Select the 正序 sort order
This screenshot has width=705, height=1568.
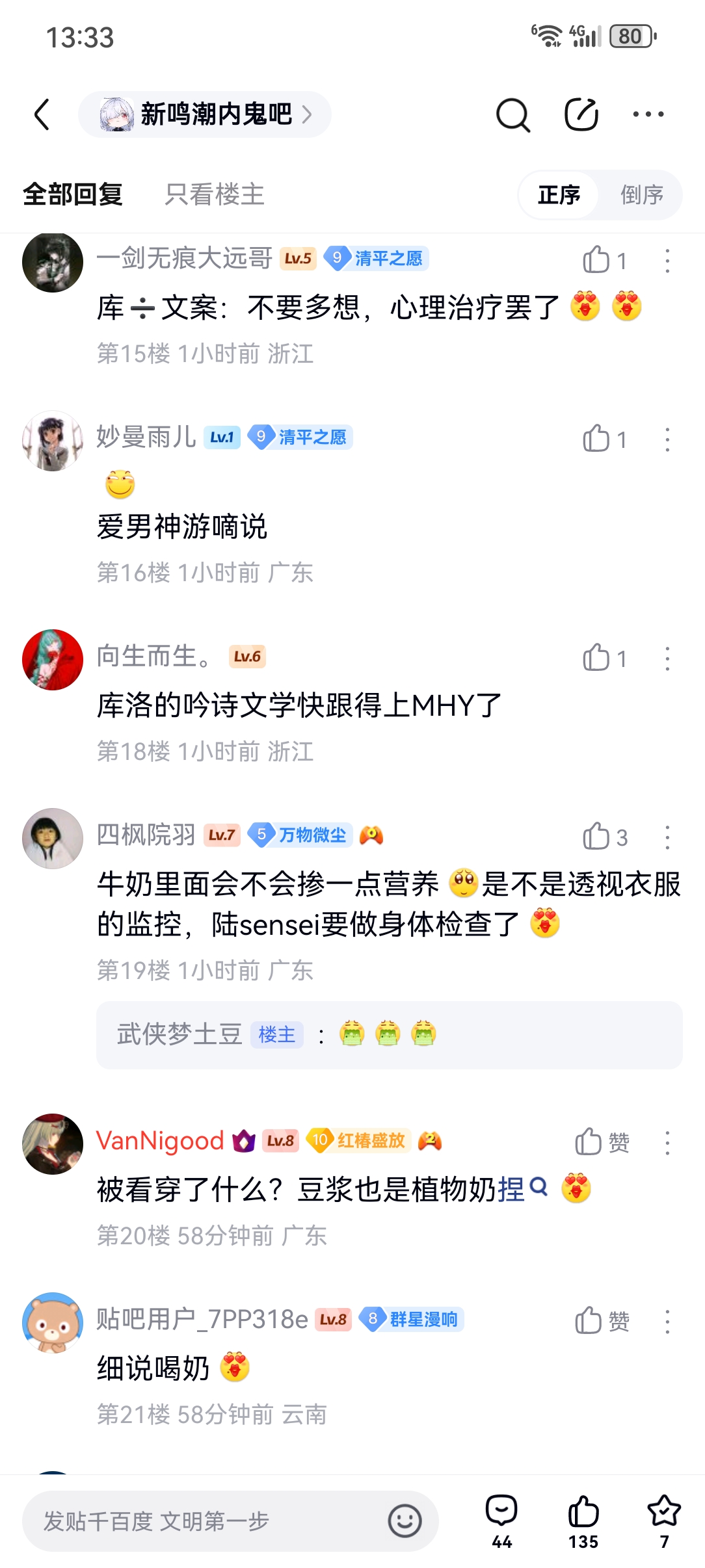click(x=559, y=194)
